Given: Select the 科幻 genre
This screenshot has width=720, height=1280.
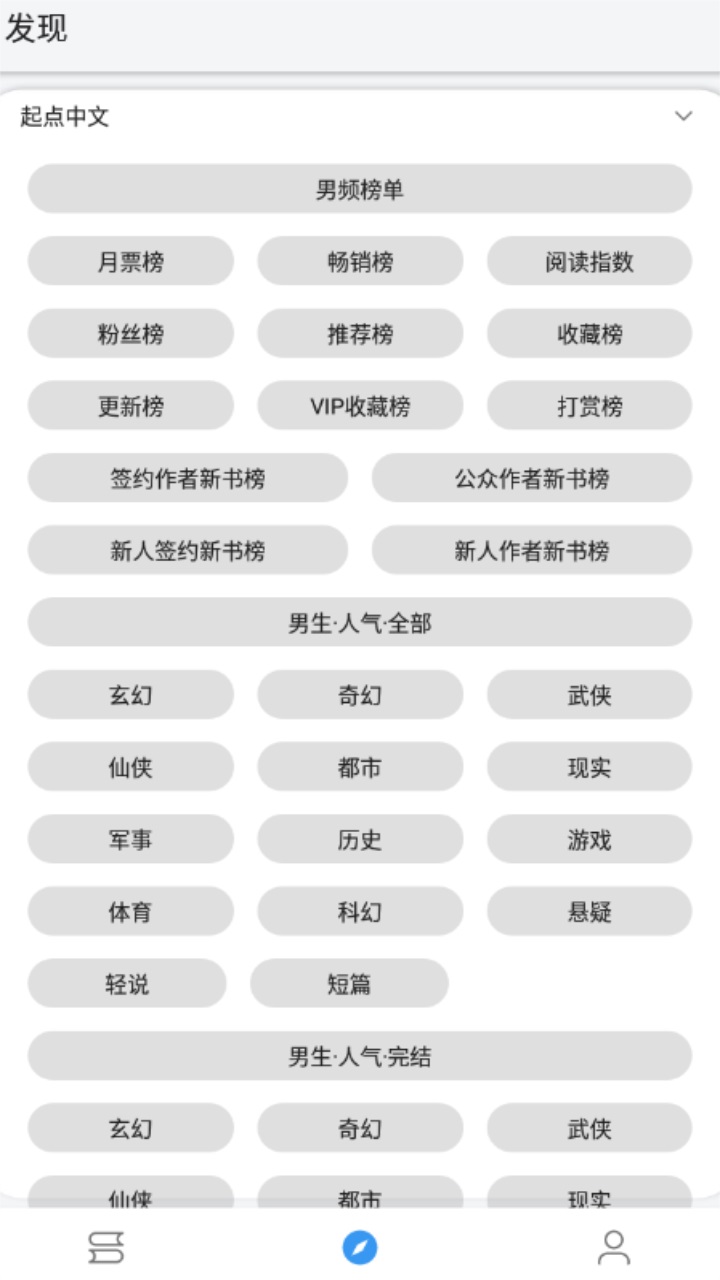Looking at the screenshot, I should [x=360, y=911].
